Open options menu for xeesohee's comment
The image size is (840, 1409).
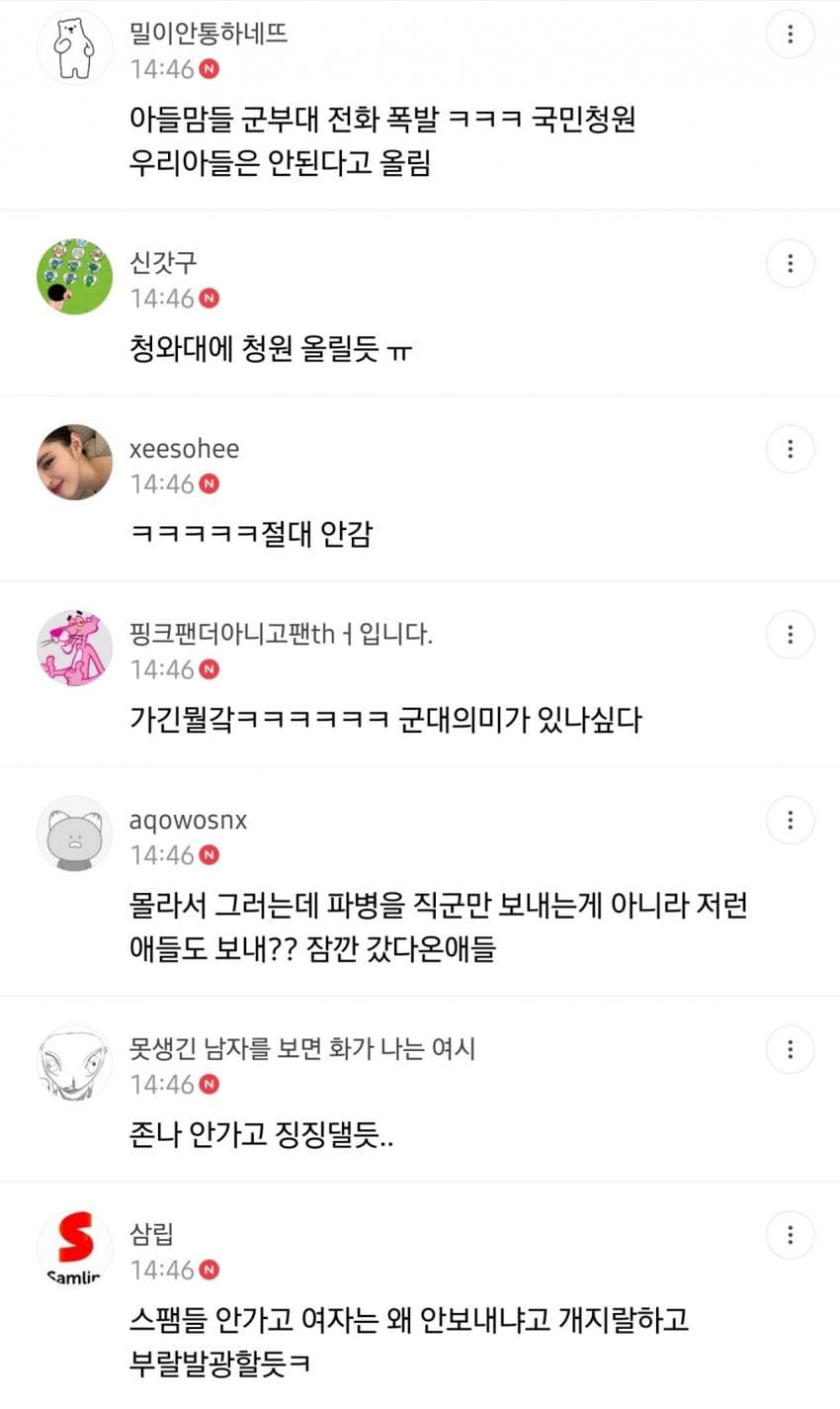(x=790, y=450)
